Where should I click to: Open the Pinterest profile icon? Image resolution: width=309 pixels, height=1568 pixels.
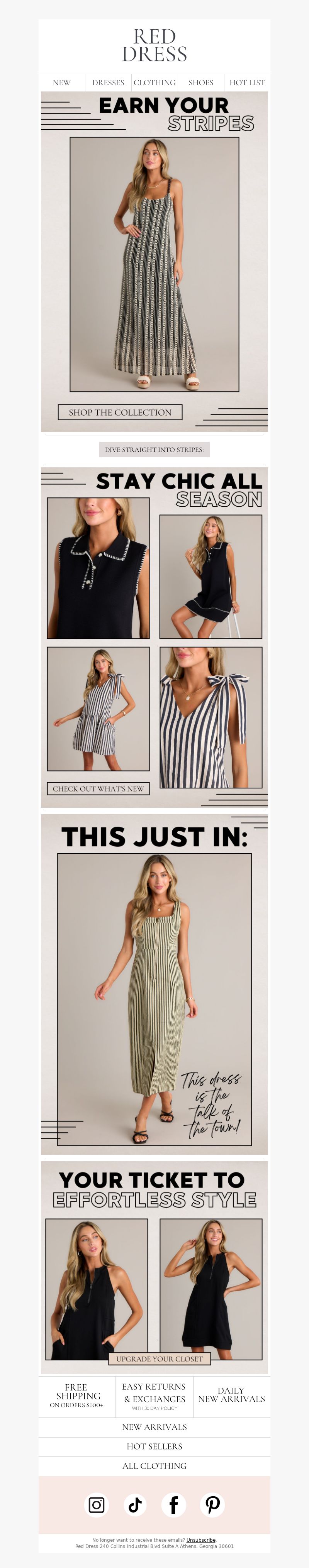(212, 1505)
